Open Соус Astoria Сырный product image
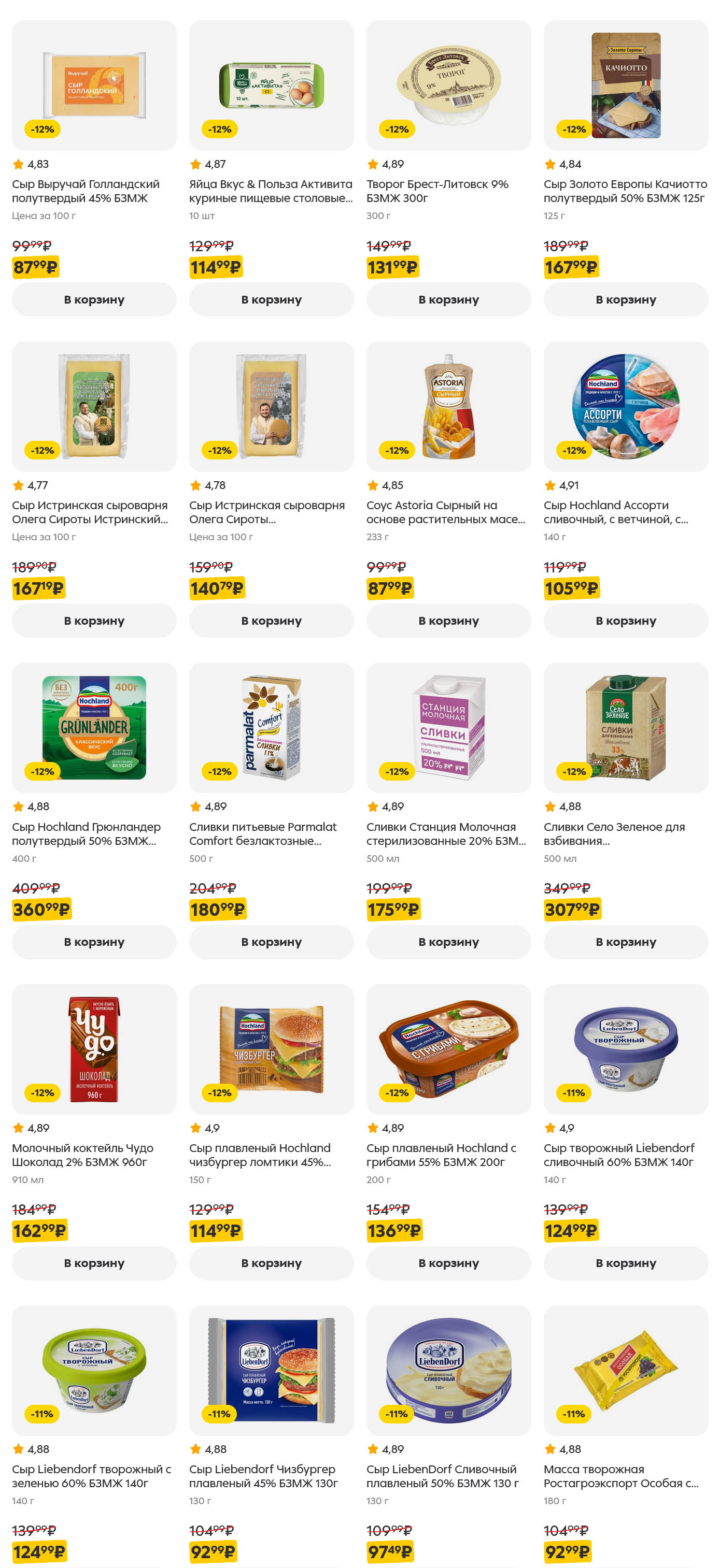The image size is (720, 1568). pyautogui.click(x=448, y=406)
